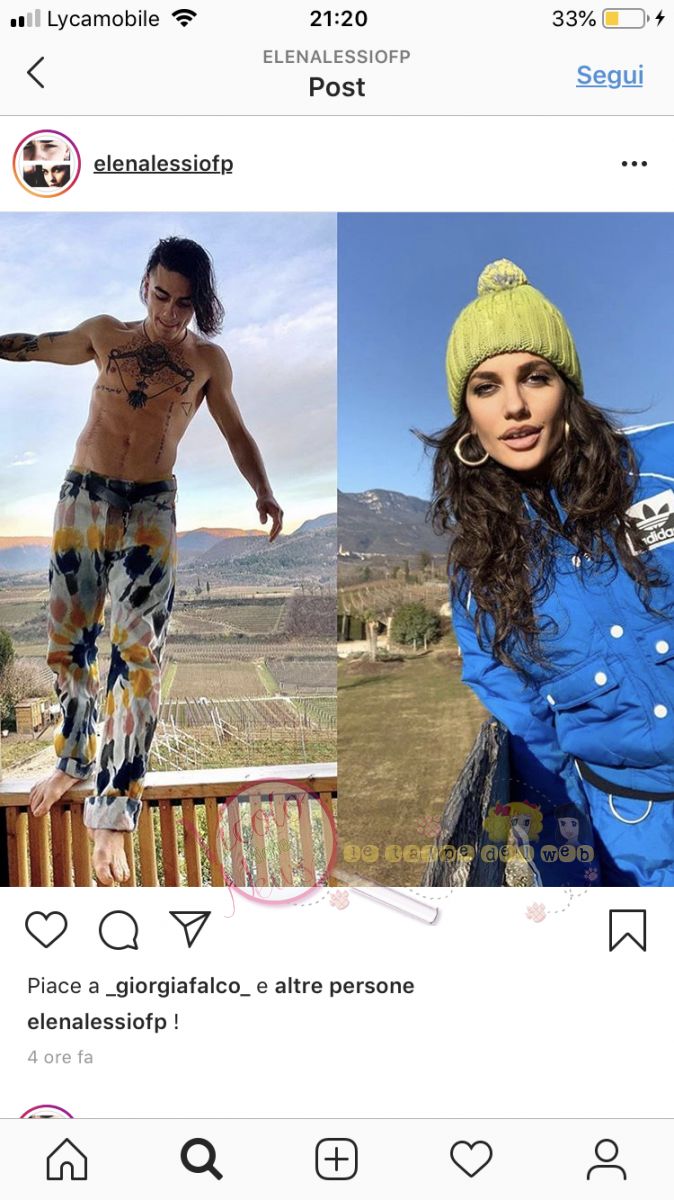674x1200 pixels.
Task: Go back with the top-left arrow
Action: coord(36,73)
